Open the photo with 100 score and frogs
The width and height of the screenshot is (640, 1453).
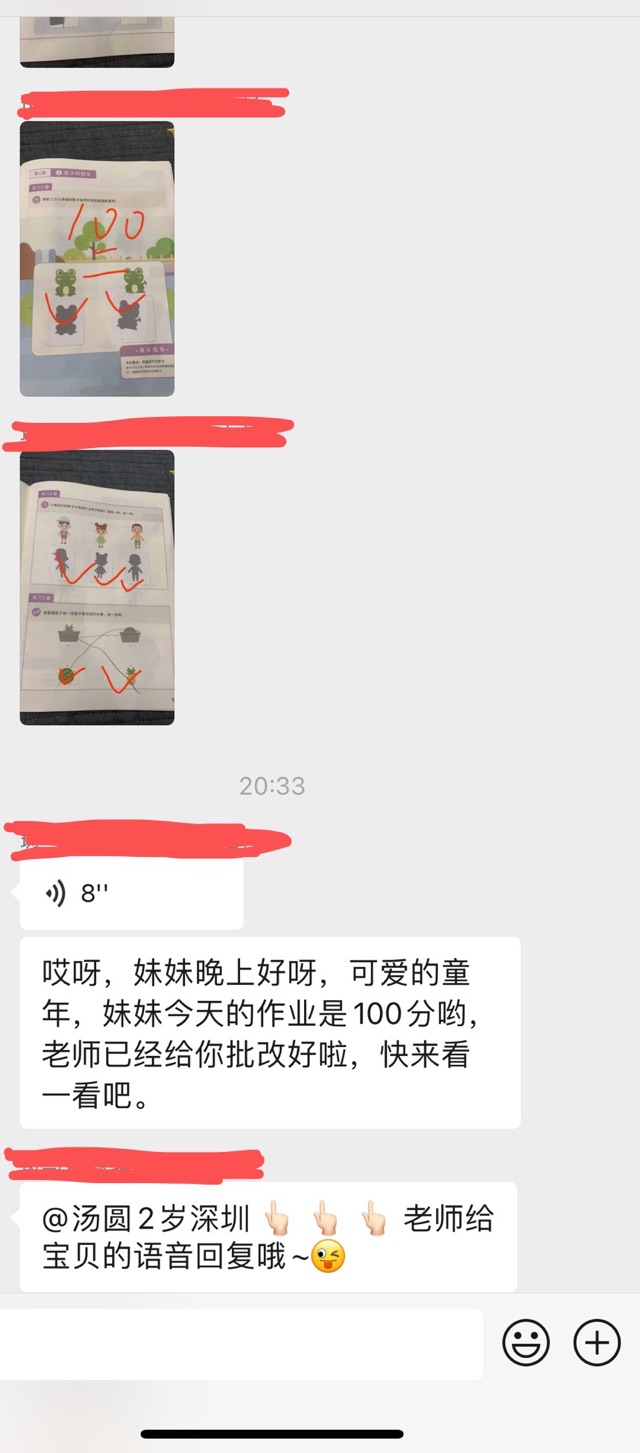pos(97,259)
